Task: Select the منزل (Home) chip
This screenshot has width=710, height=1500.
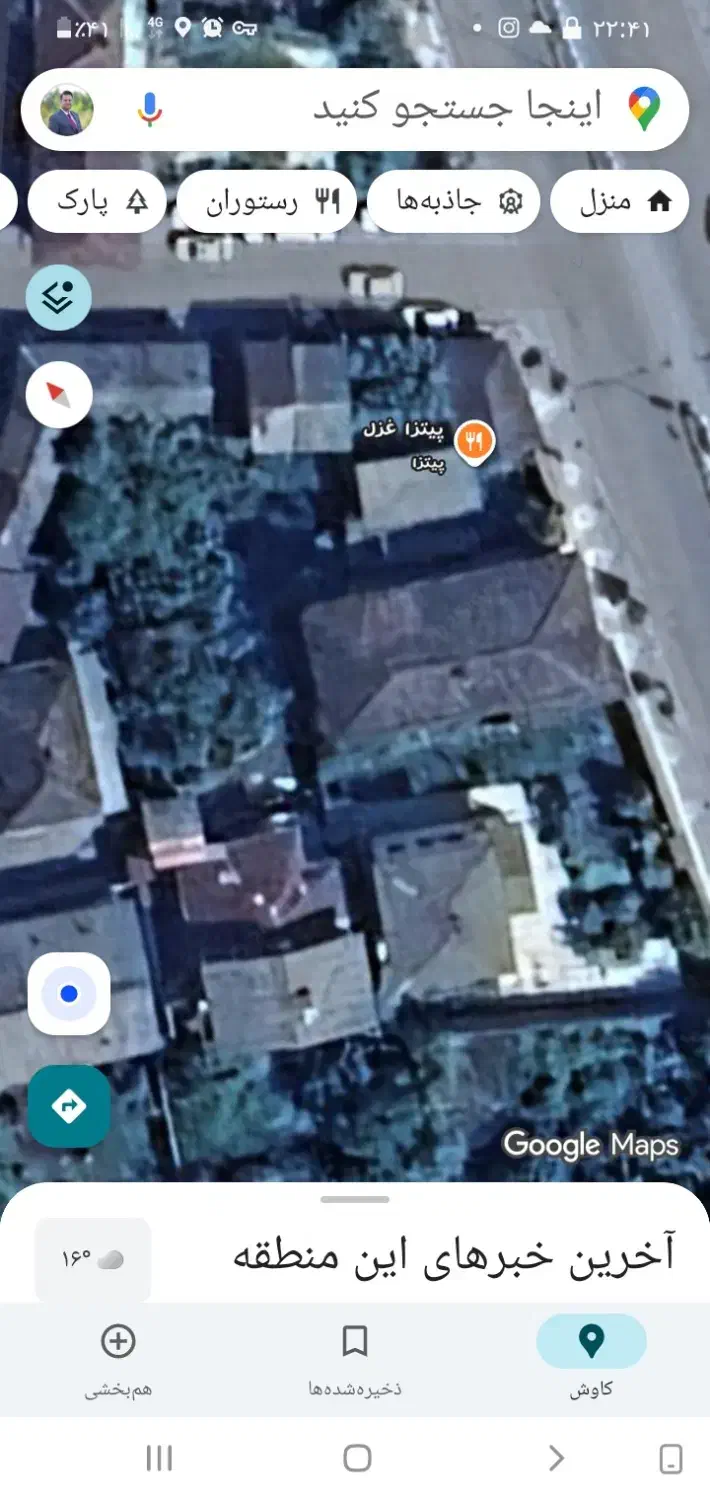Action: [620, 202]
